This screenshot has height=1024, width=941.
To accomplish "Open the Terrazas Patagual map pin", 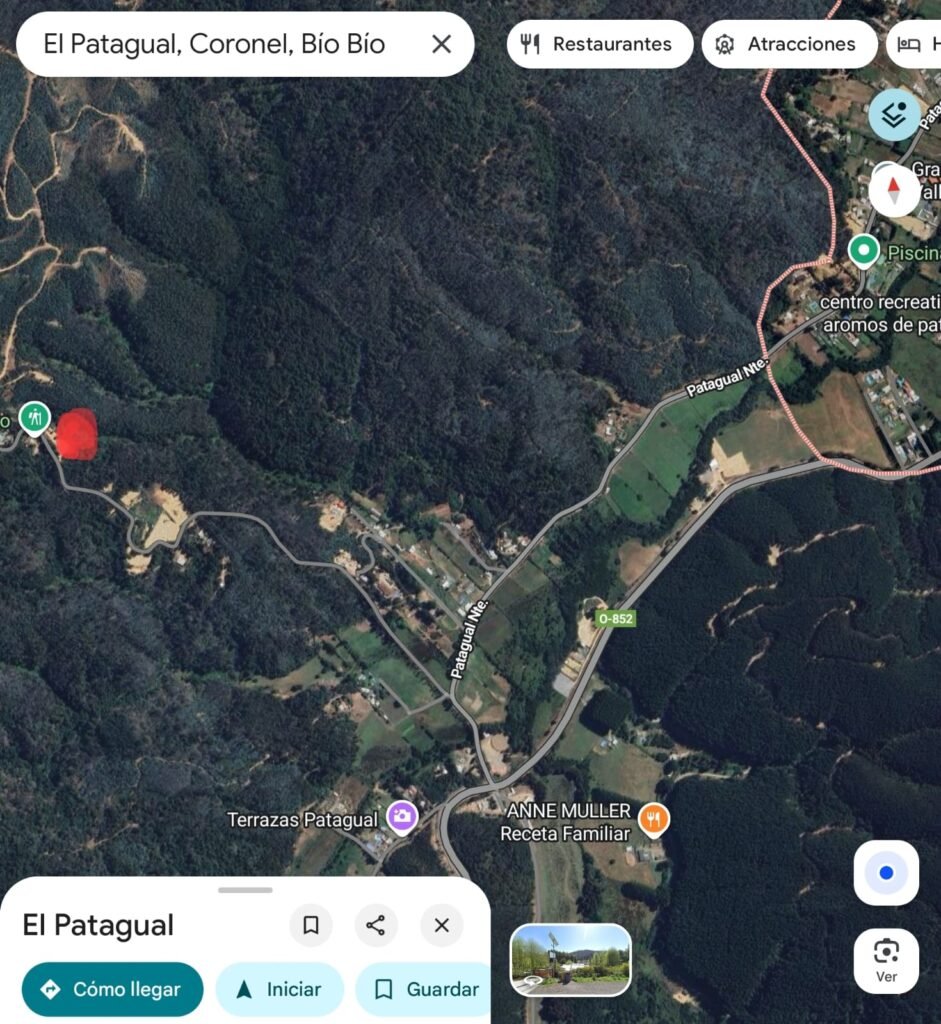I will 402,817.
